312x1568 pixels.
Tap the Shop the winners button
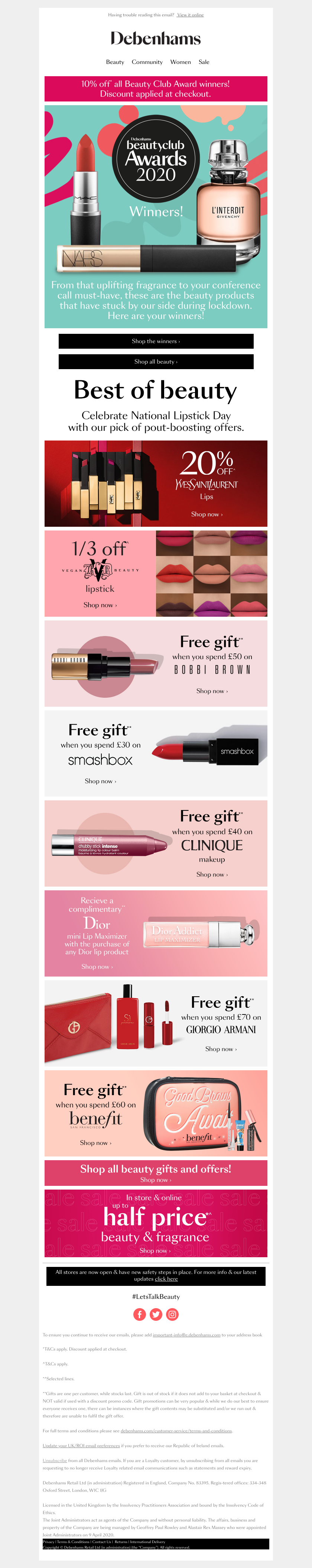pyautogui.click(x=156, y=342)
